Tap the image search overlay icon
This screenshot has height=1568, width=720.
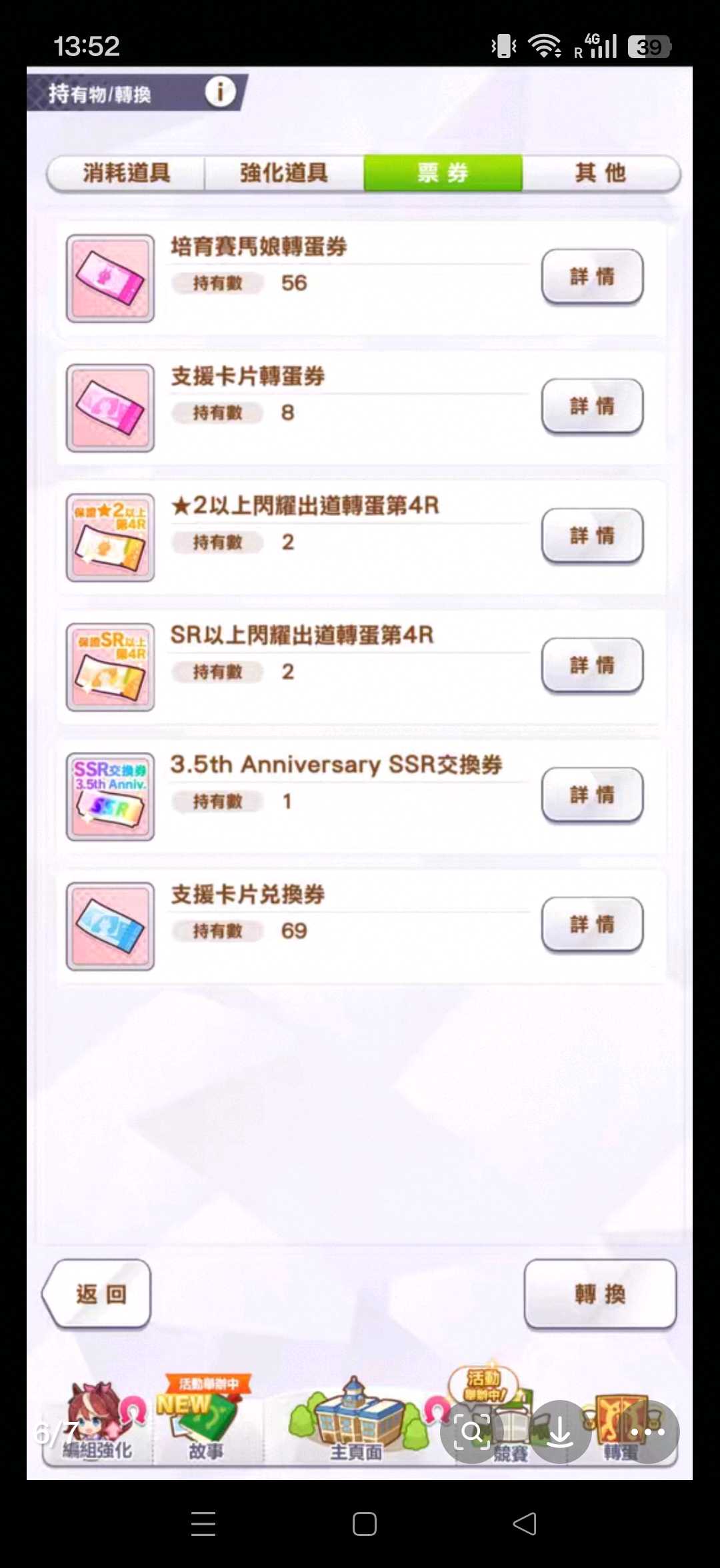click(472, 1431)
